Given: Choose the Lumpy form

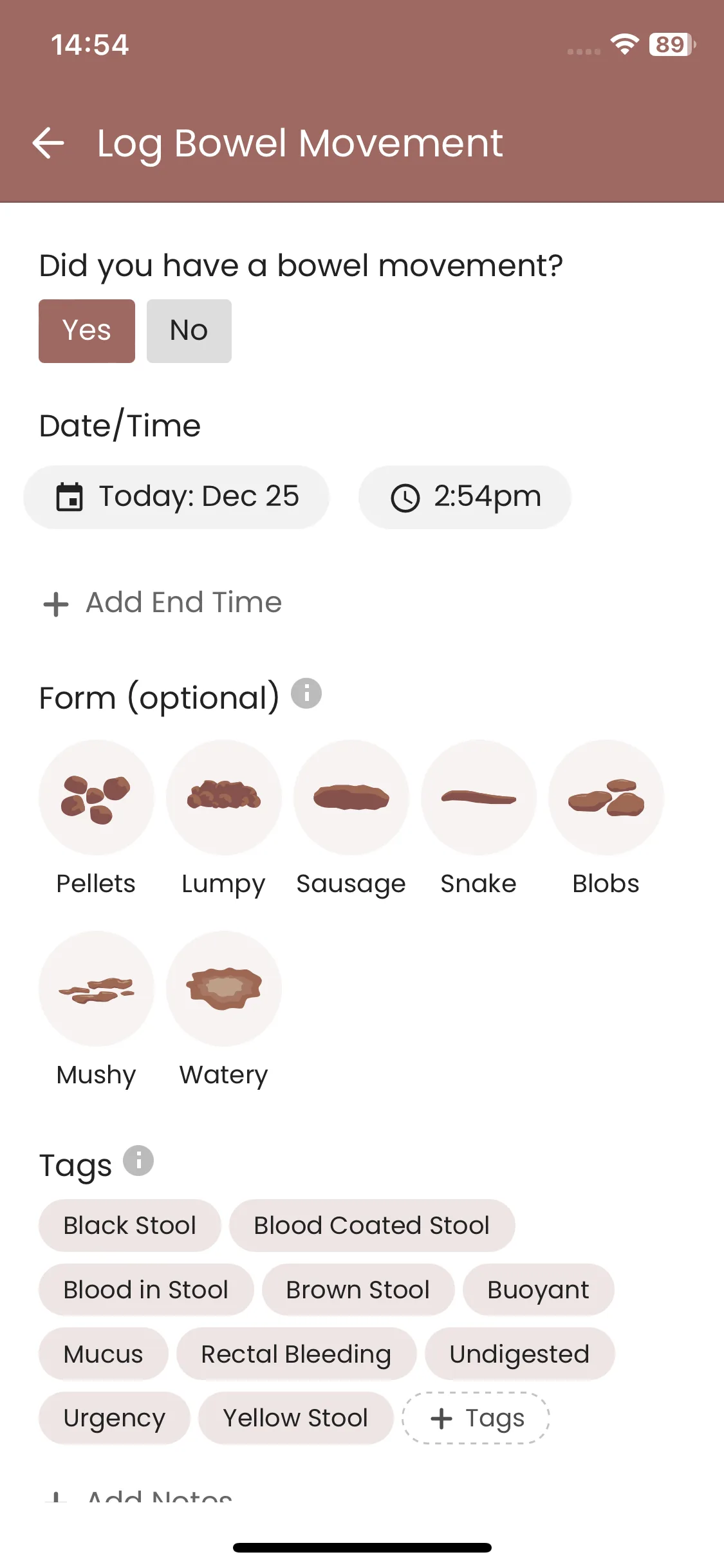Looking at the screenshot, I should click(x=223, y=798).
